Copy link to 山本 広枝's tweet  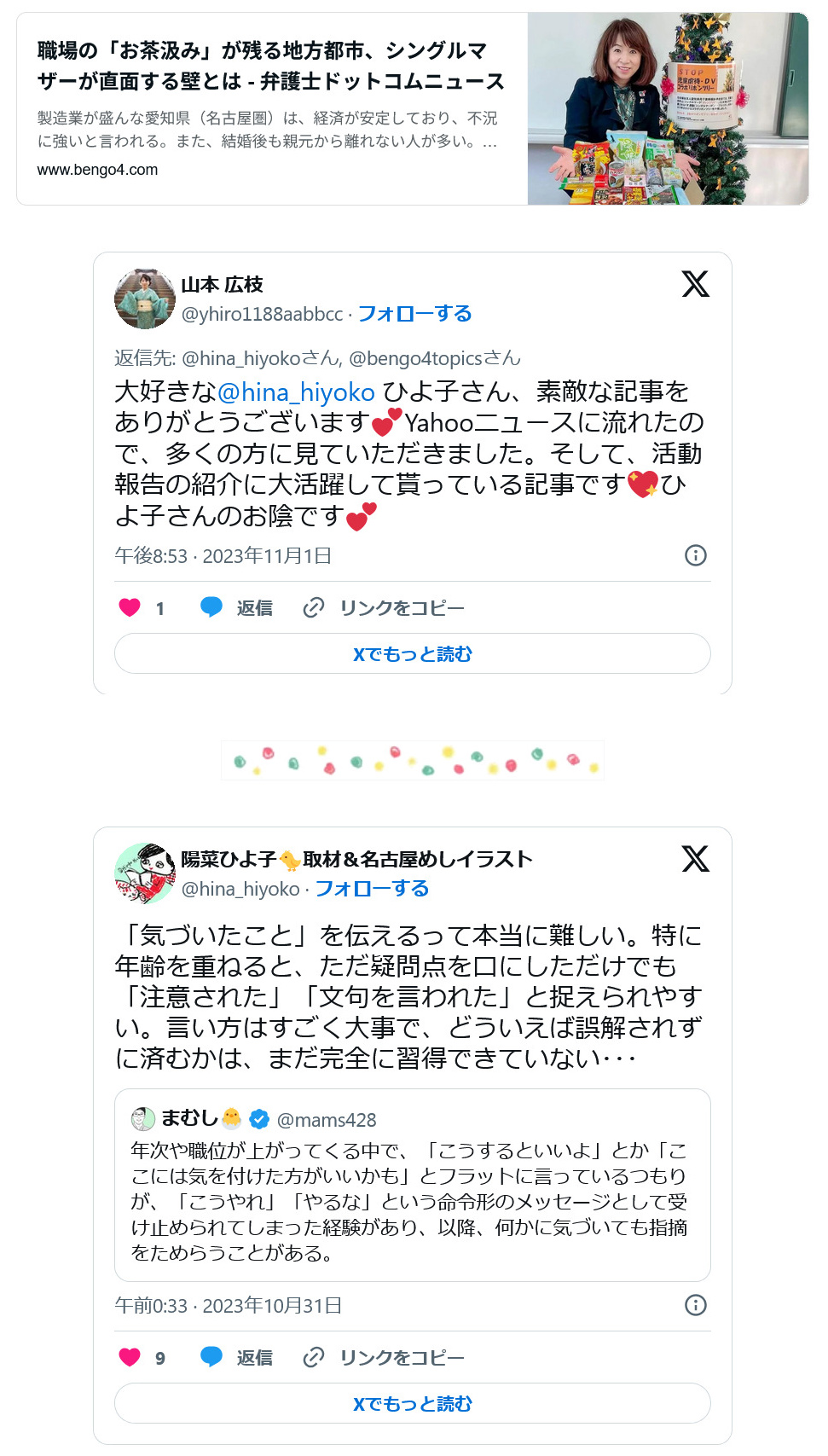point(385,607)
